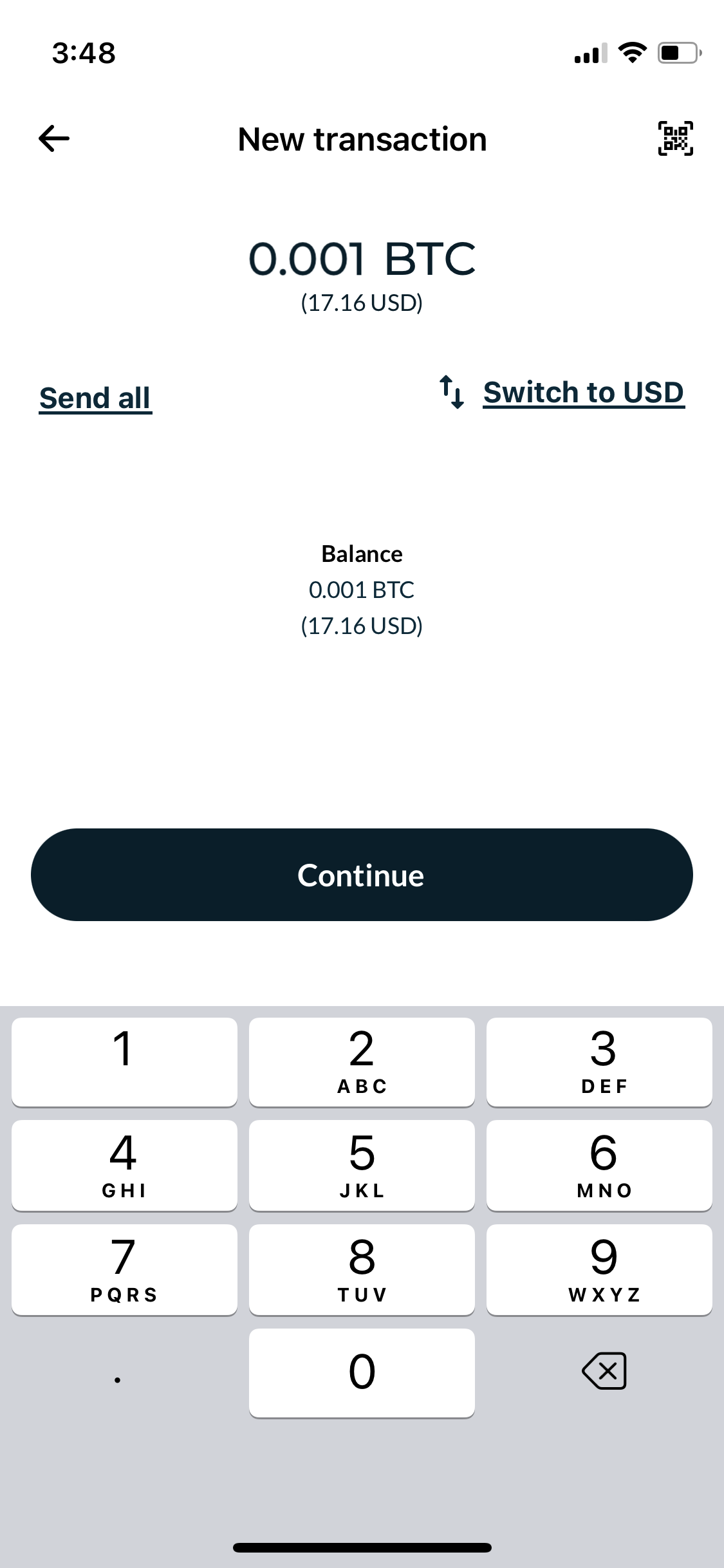Delete last digit with backspace key
This screenshot has height=1568, width=724.
pos(604,1370)
